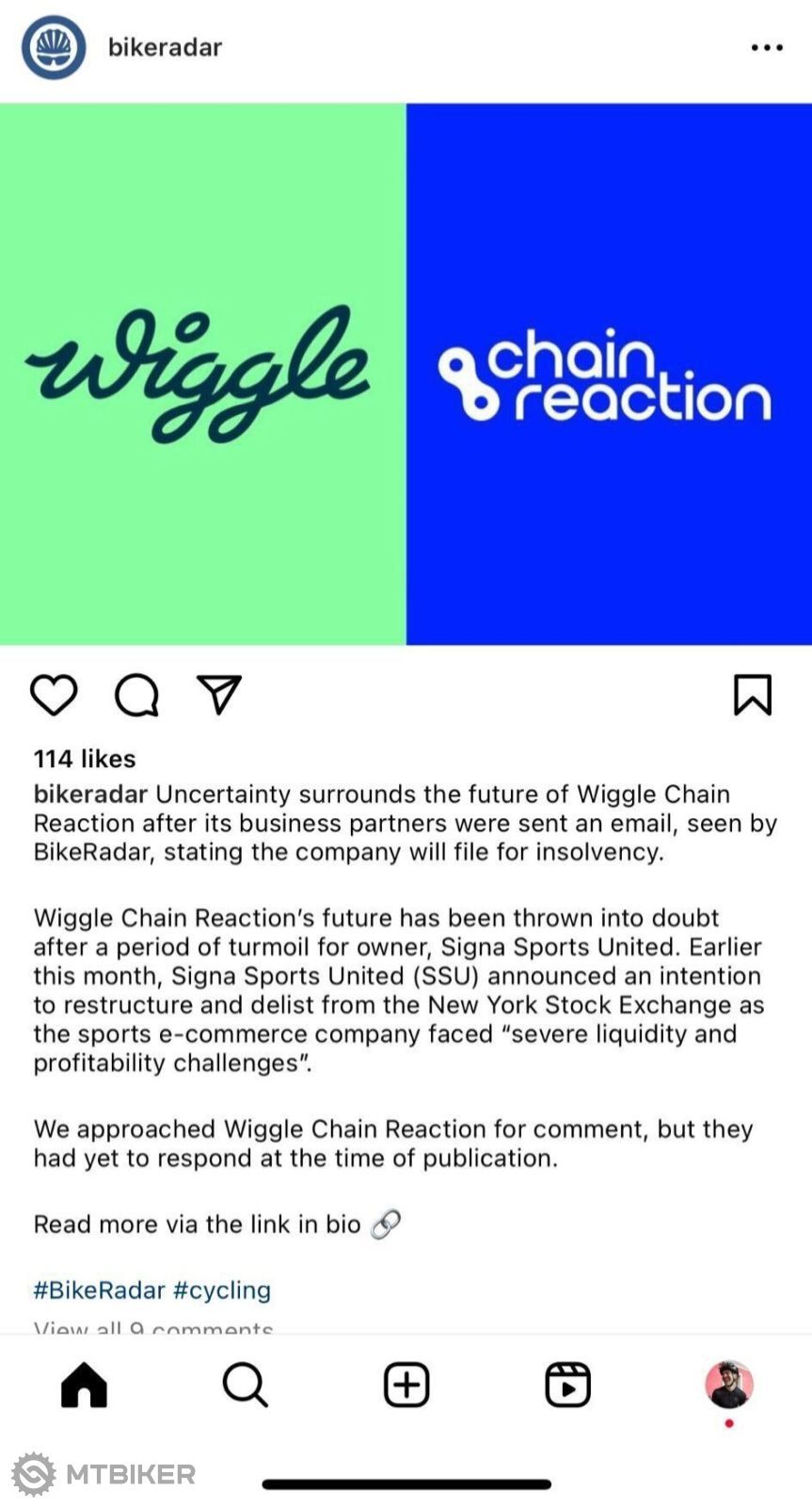Like the bikeradar post
Image resolution: width=812 pixels, height=1506 pixels.
click(x=54, y=696)
